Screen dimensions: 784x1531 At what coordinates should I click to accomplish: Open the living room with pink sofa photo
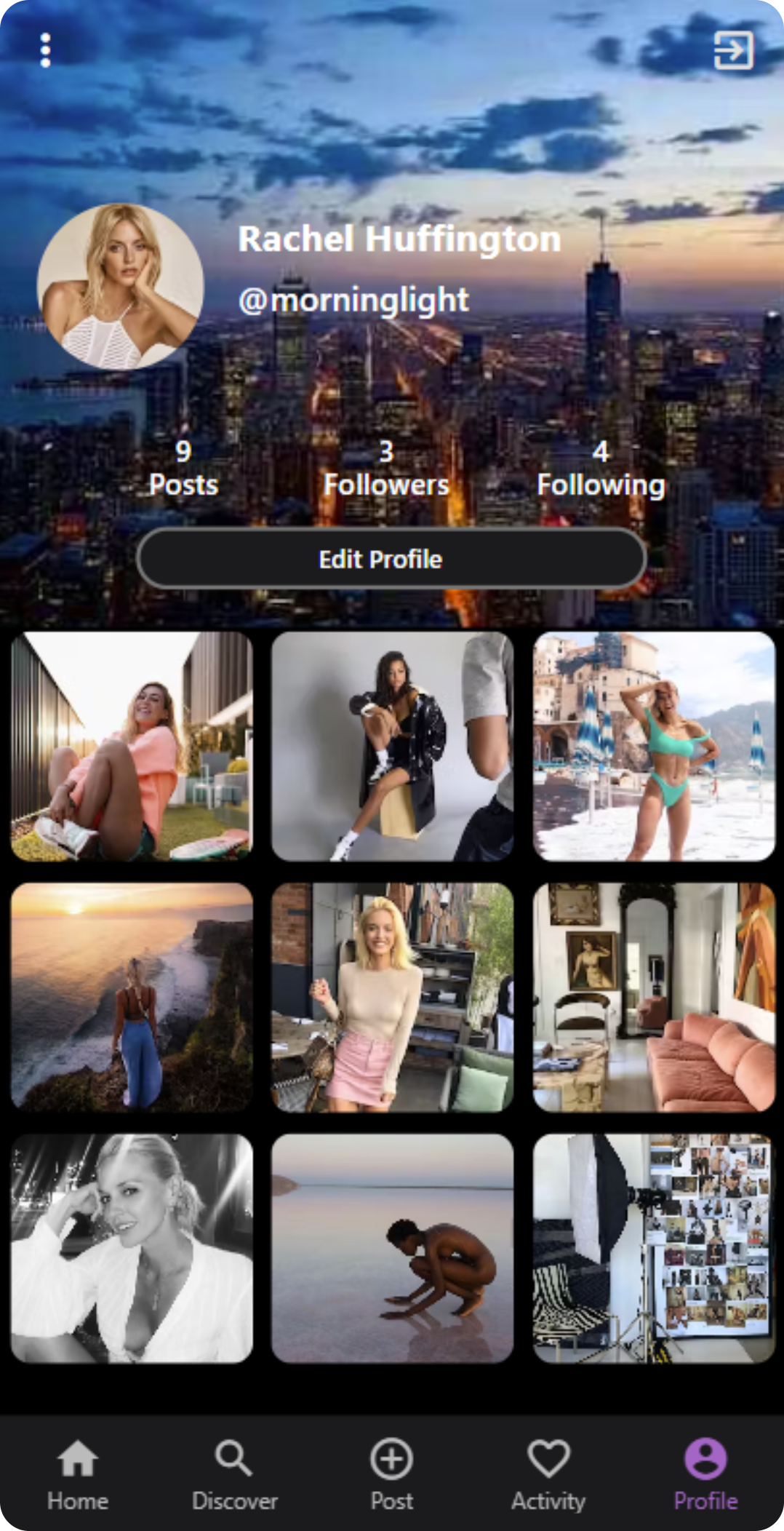pyautogui.click(x=653, y=997)
